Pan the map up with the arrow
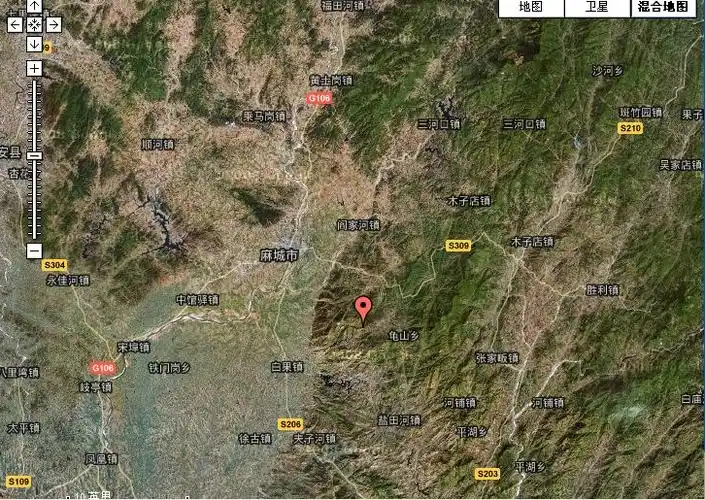The width and height of the screenshot is (705, 500). coord(34,5)
